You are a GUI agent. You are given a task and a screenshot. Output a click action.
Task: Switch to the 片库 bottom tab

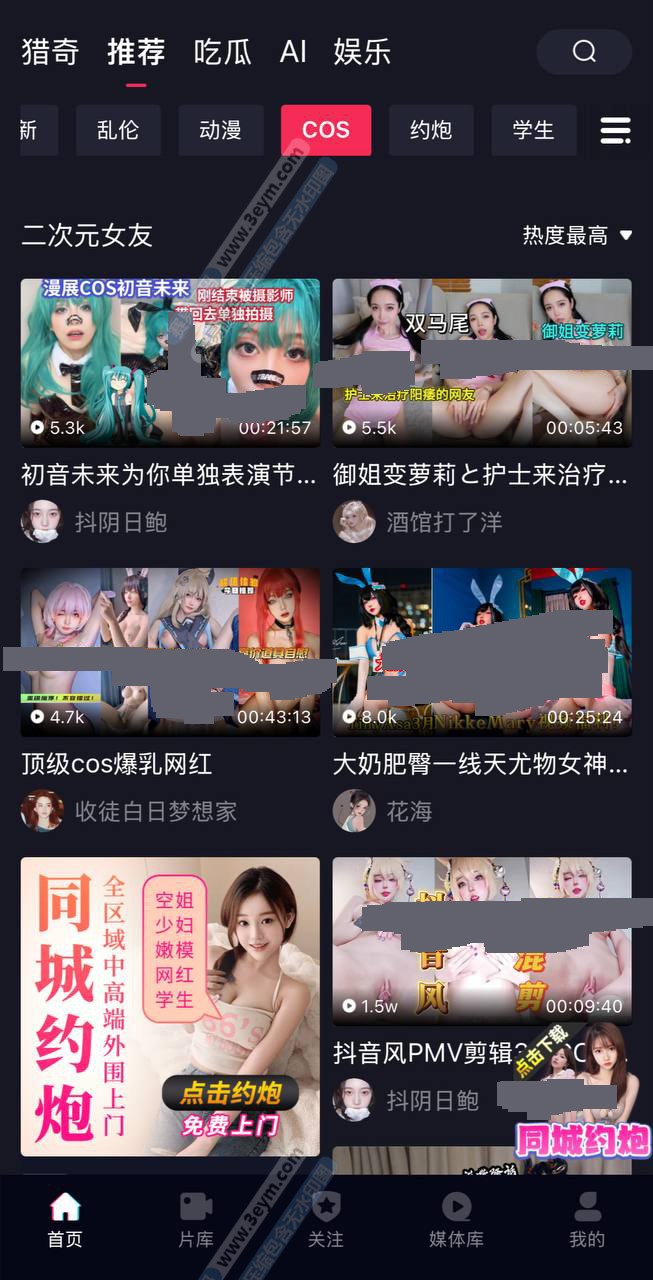[x=196, y=1220]
